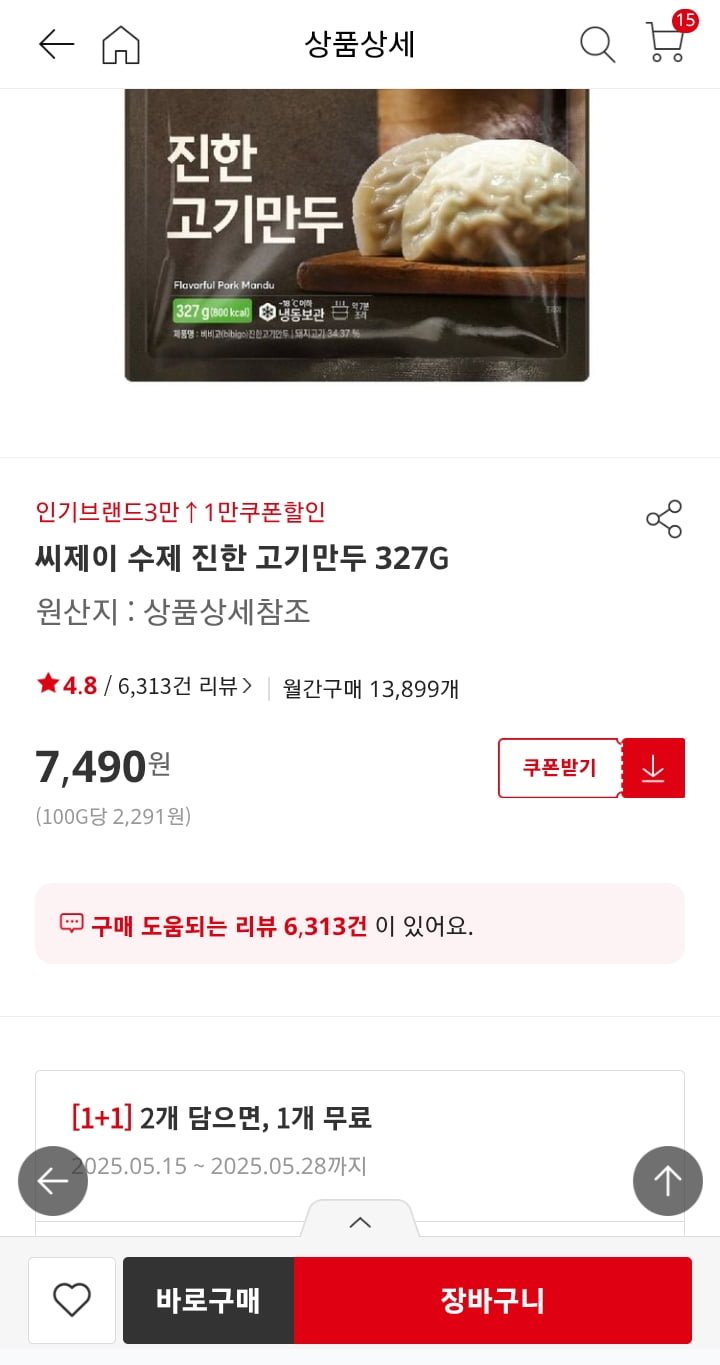
Task: Open the 진한 고기만두 product image
Action: pyautogui.click(x=357, y=235)
